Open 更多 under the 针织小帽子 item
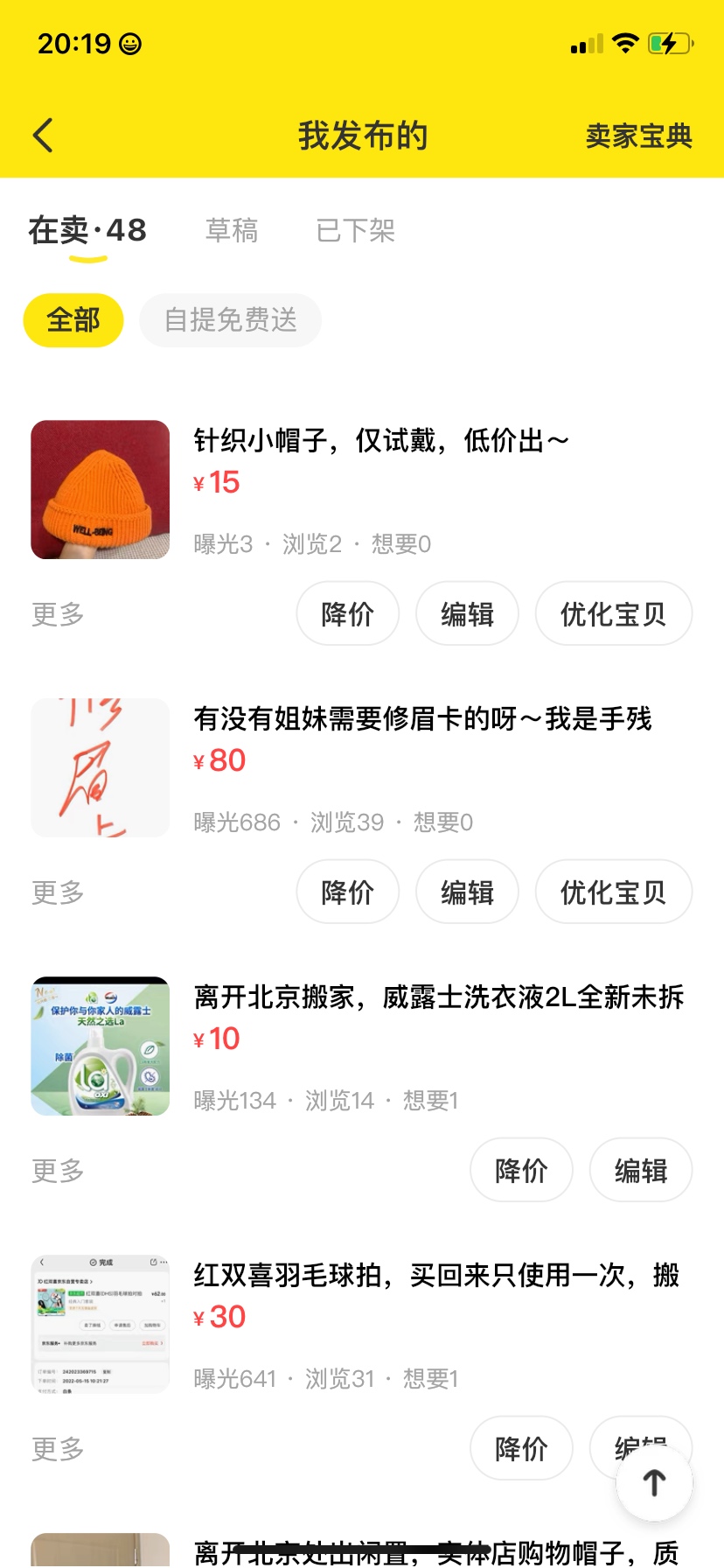This screenshot has height=1568, width=724. (x=58, y=614)
